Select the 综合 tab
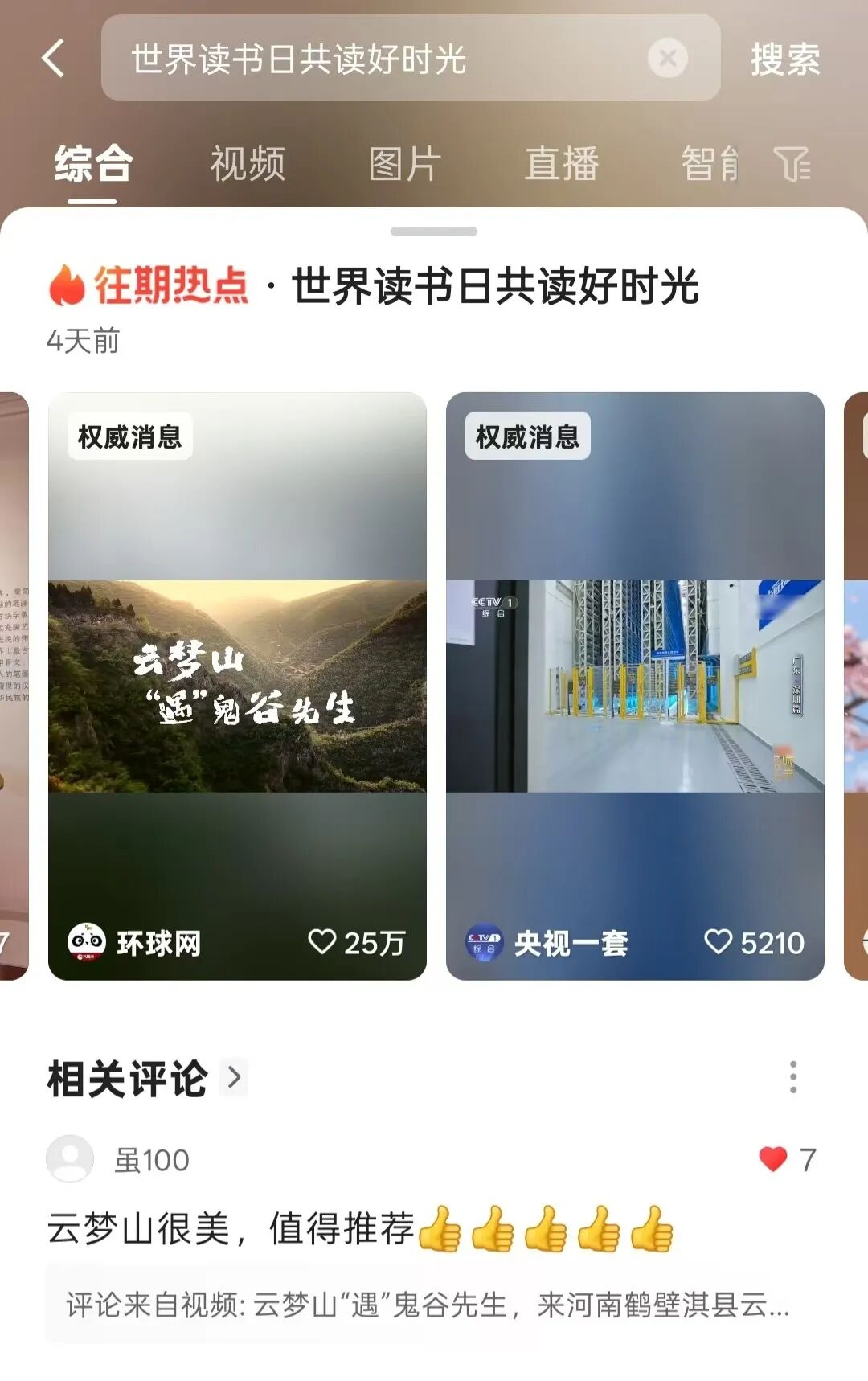The height and width of the screenshot is (1381, 868). click(92, 164)
